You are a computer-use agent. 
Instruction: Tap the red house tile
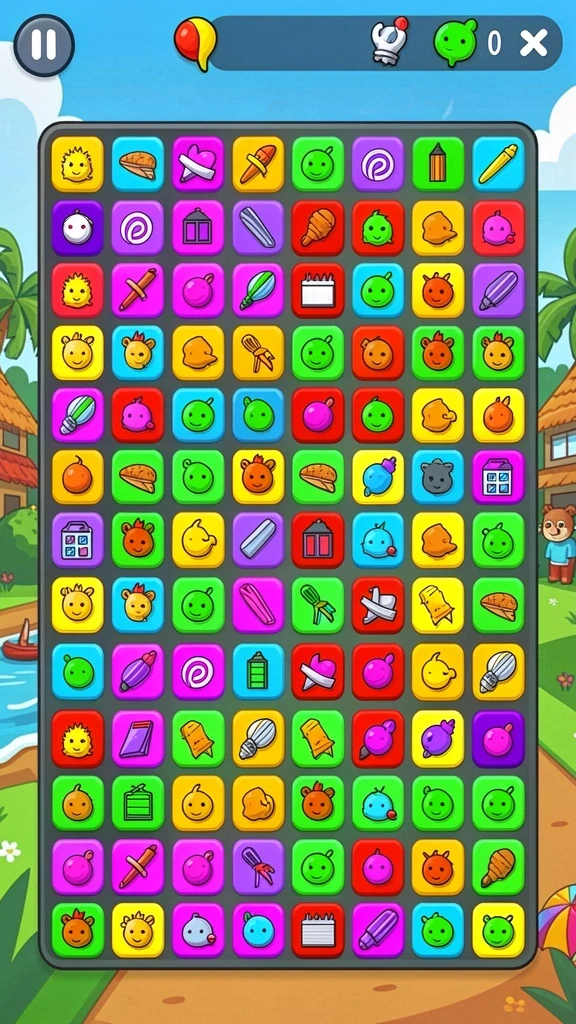coord(317,540)
